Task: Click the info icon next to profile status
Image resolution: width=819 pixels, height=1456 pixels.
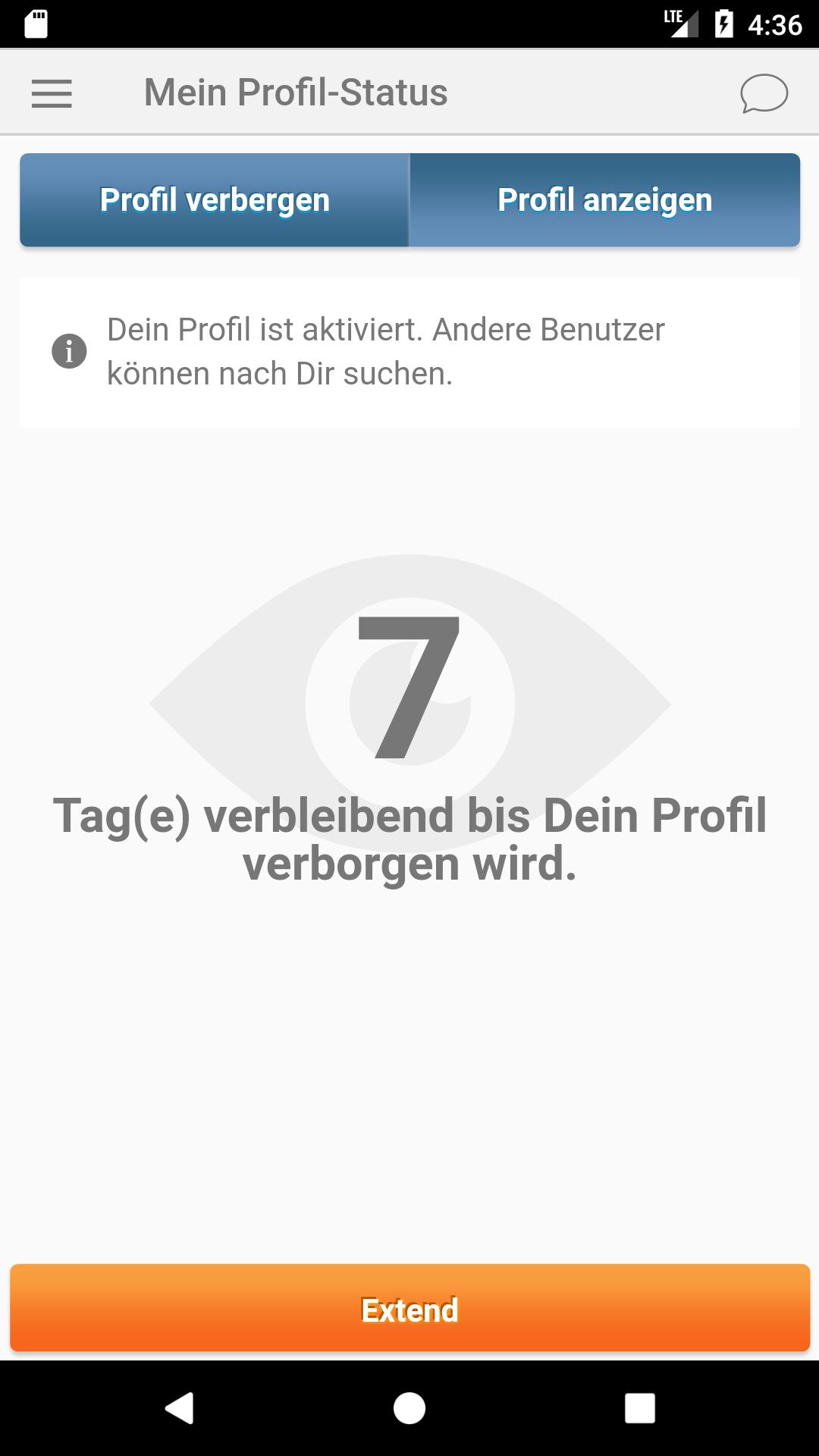Action: coord(70,350)
